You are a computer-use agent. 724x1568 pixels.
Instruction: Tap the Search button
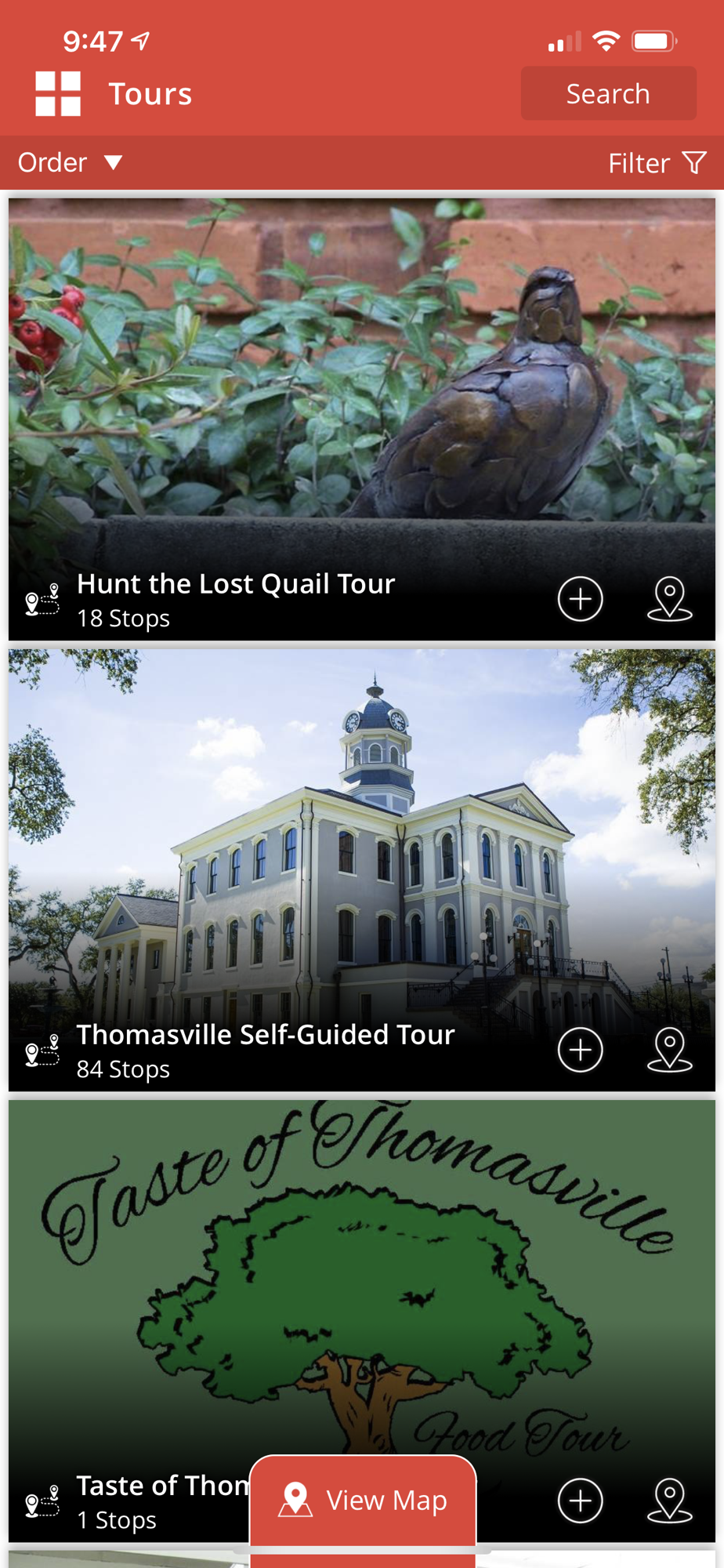[608, 94]
